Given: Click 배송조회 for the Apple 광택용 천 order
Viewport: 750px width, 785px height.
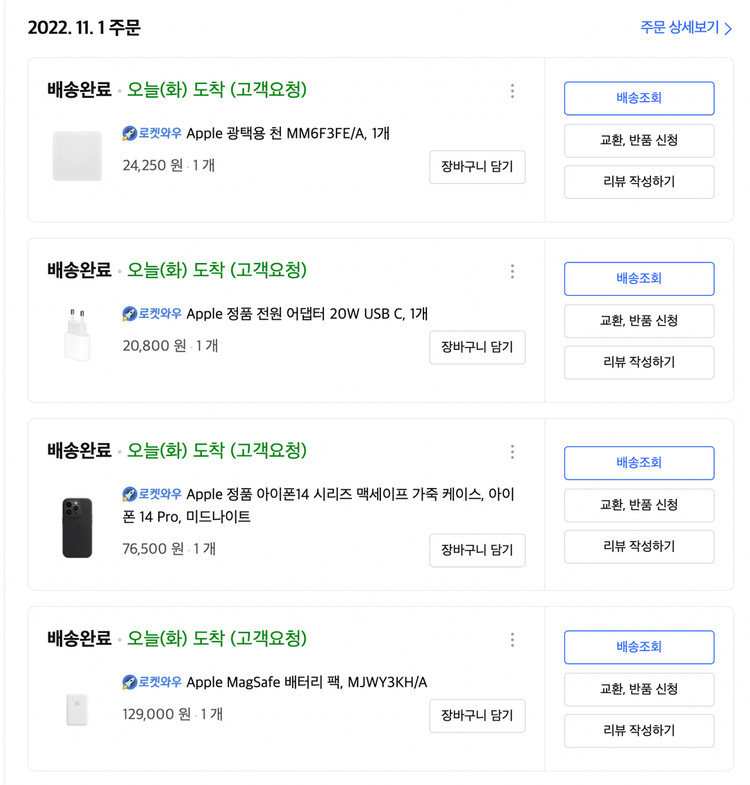Looking at the screenshot, I should click(x=639, y=98).
